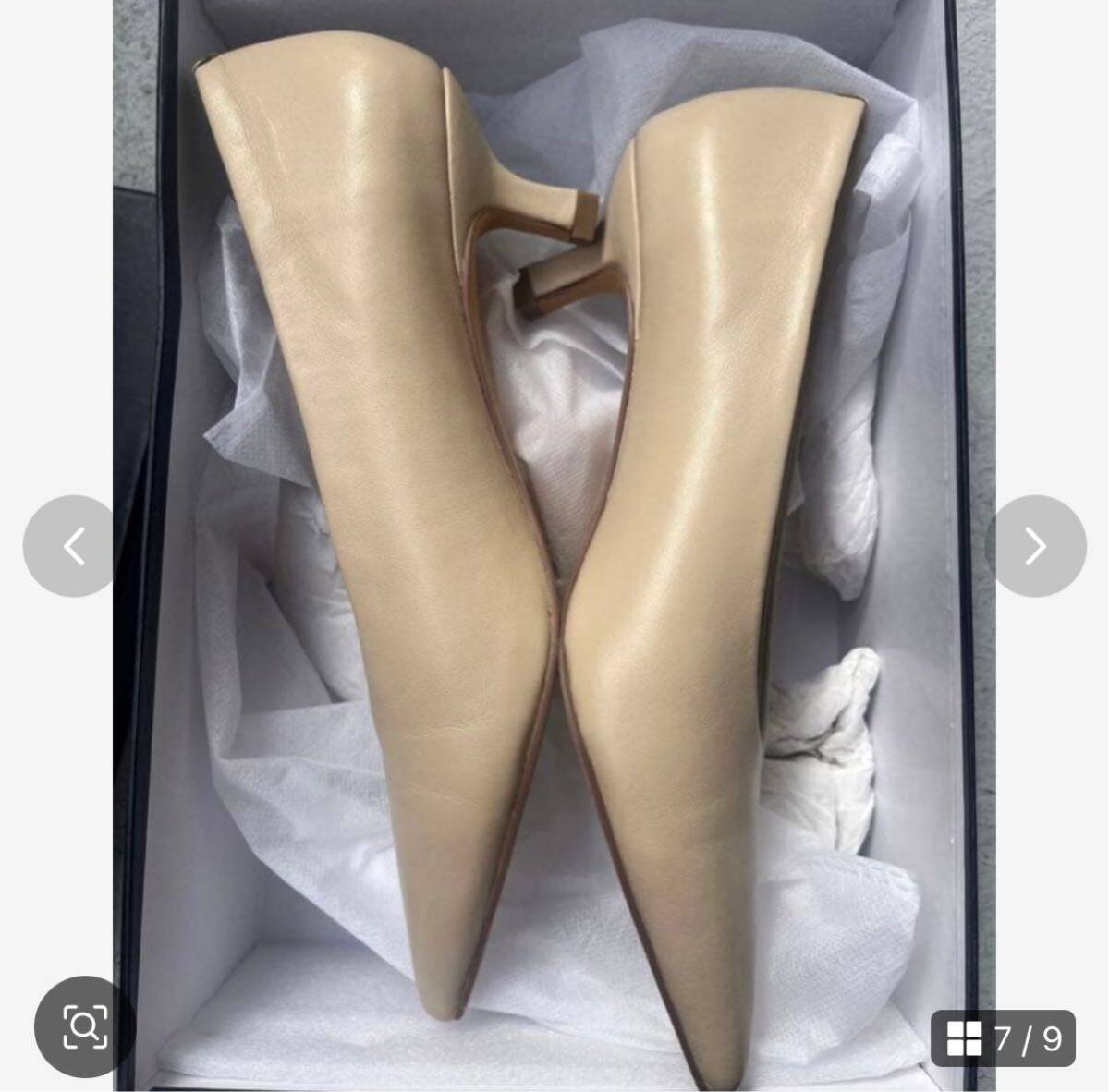Screen dimensions: 1109x1092
Task: Open the photo grid showing 7 / 9
Action: click(x=1003, y=1038)
